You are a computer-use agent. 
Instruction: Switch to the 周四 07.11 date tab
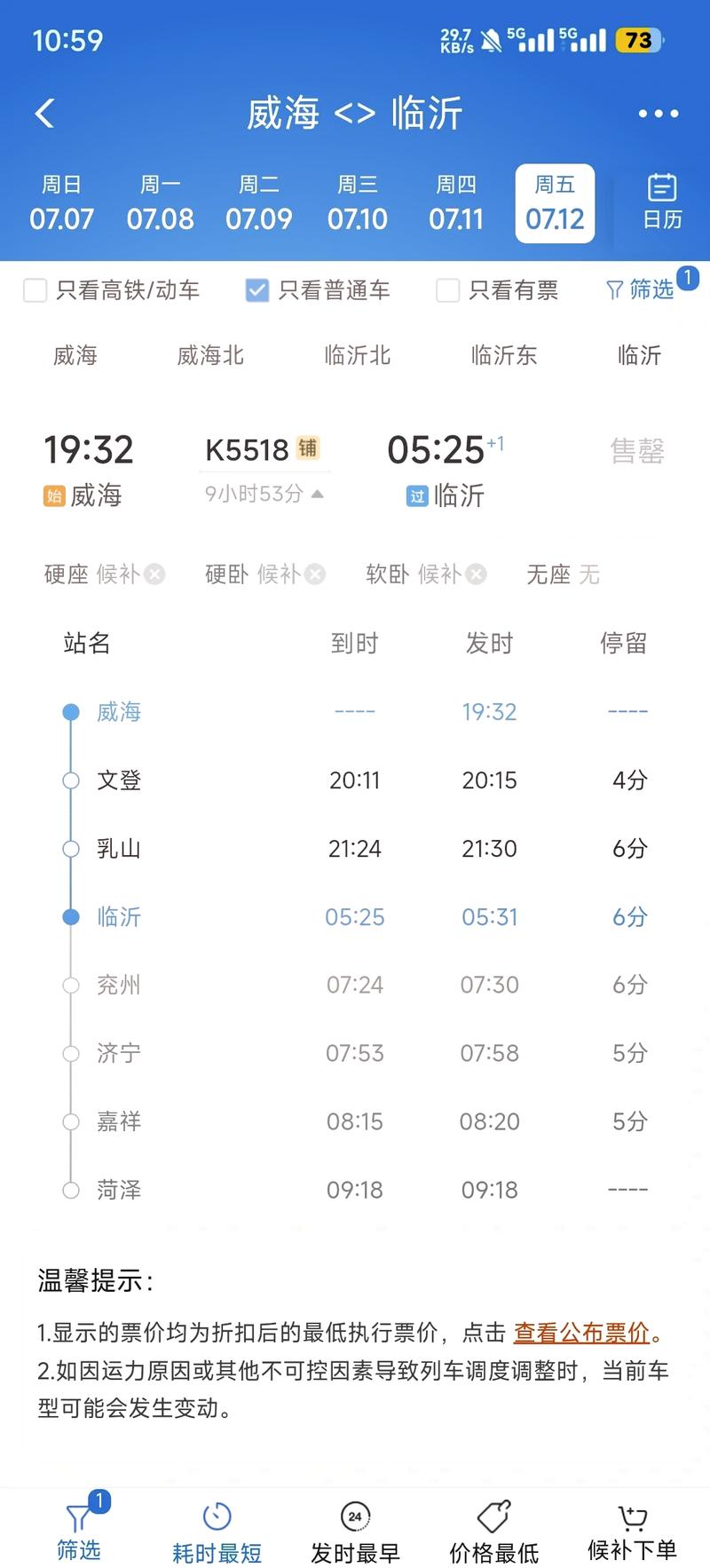coord(456,203)
